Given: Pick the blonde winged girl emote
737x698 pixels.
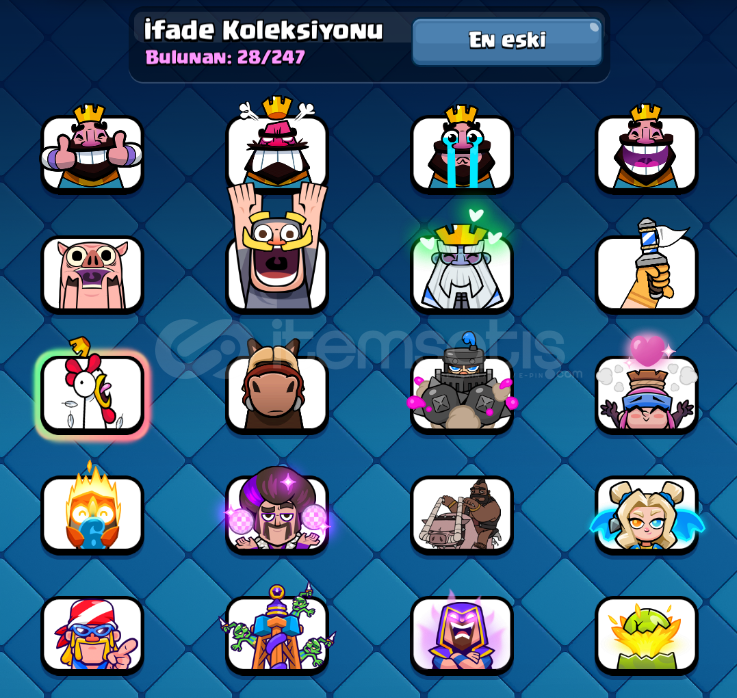Looking at the screenshot, I should pos(646,513).
